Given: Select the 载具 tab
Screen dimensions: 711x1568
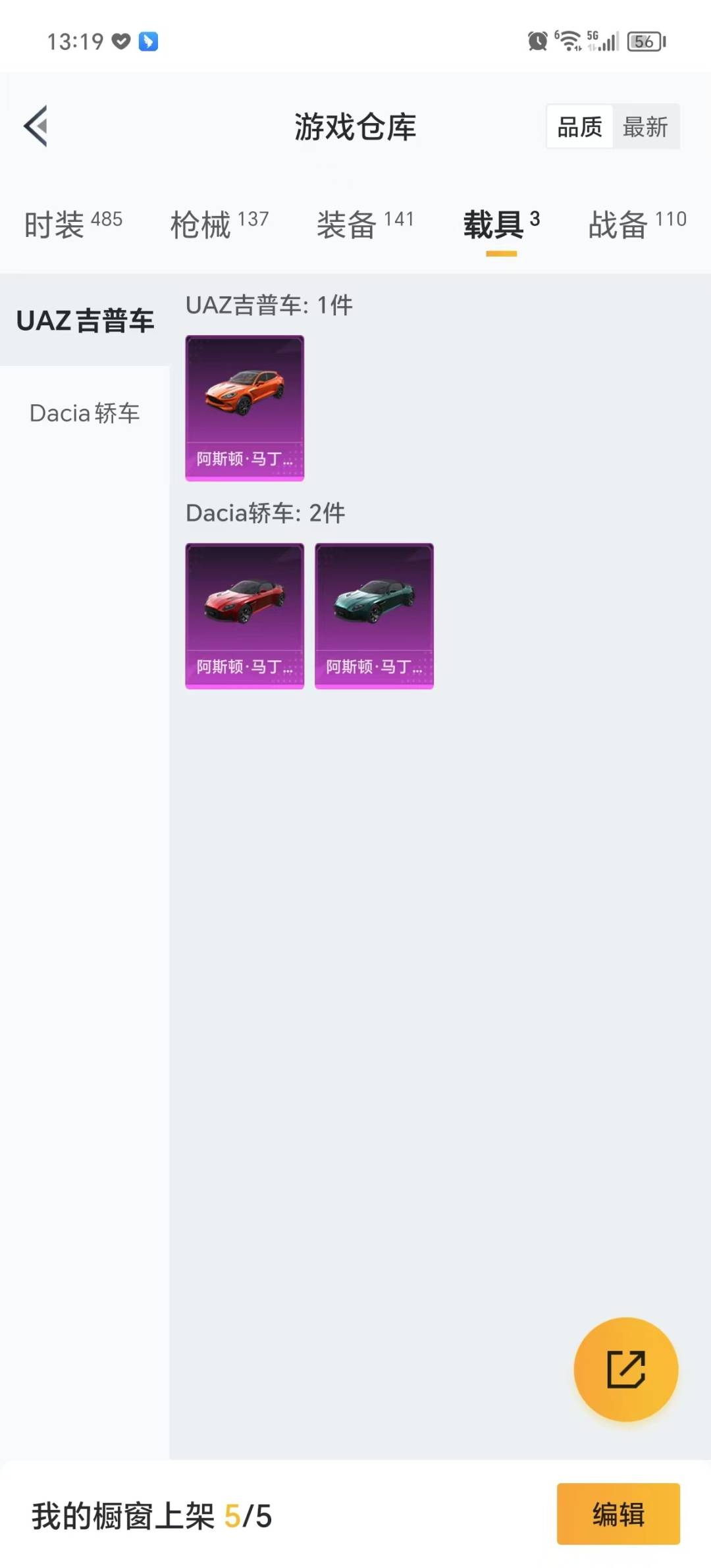Looking at the screenshot, I should tap(502, 224).
